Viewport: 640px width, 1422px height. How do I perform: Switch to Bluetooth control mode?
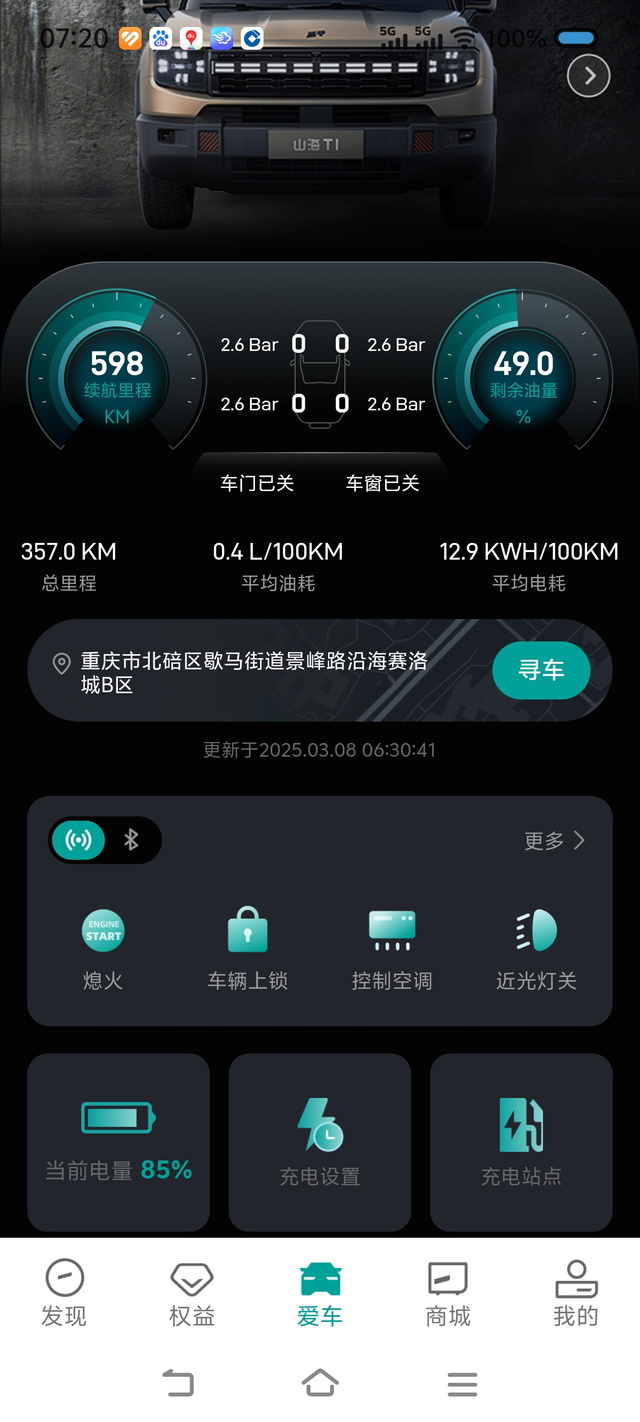[131, 840]
